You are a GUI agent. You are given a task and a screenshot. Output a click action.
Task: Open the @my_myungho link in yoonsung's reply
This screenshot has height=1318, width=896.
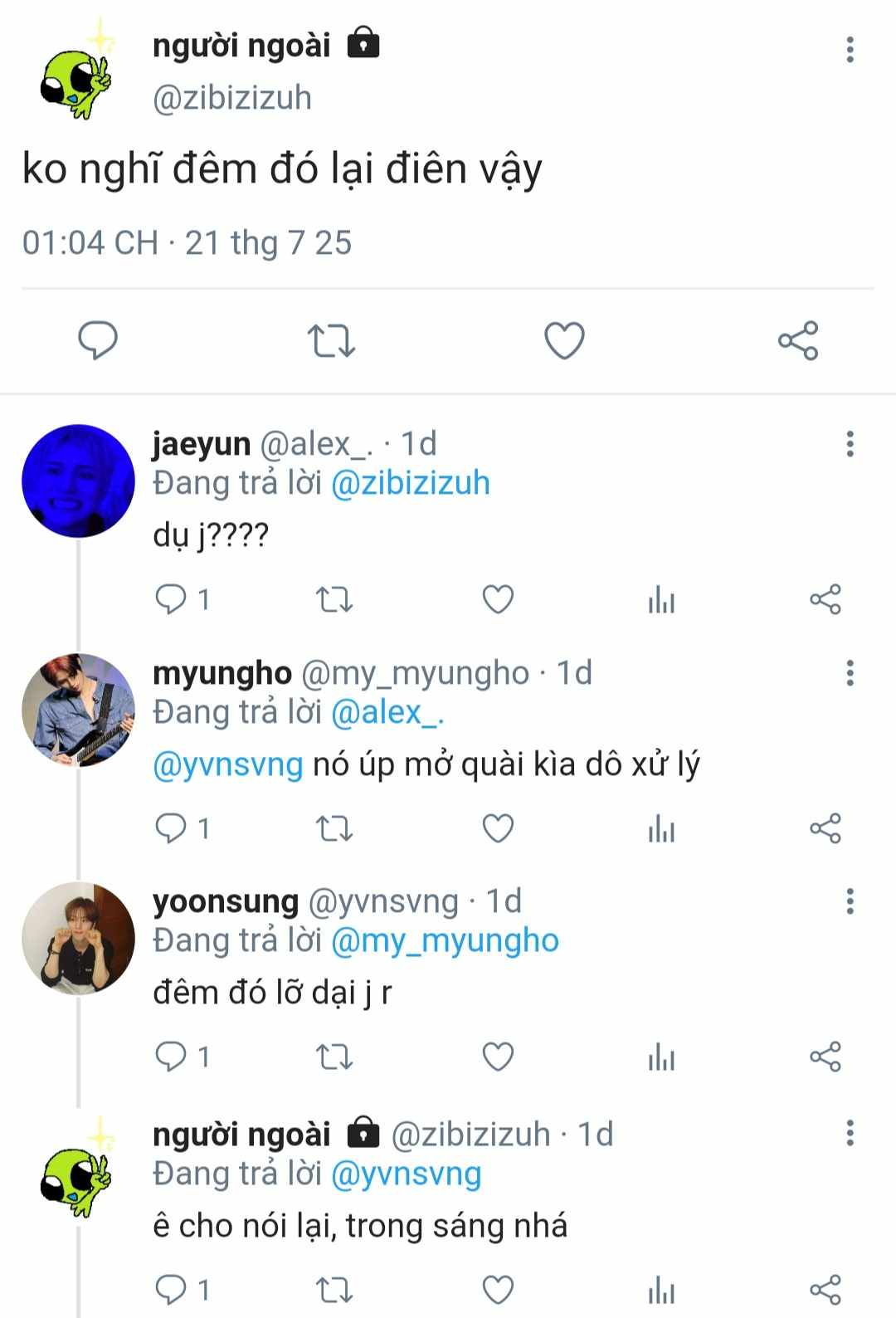tap(445, 940)
